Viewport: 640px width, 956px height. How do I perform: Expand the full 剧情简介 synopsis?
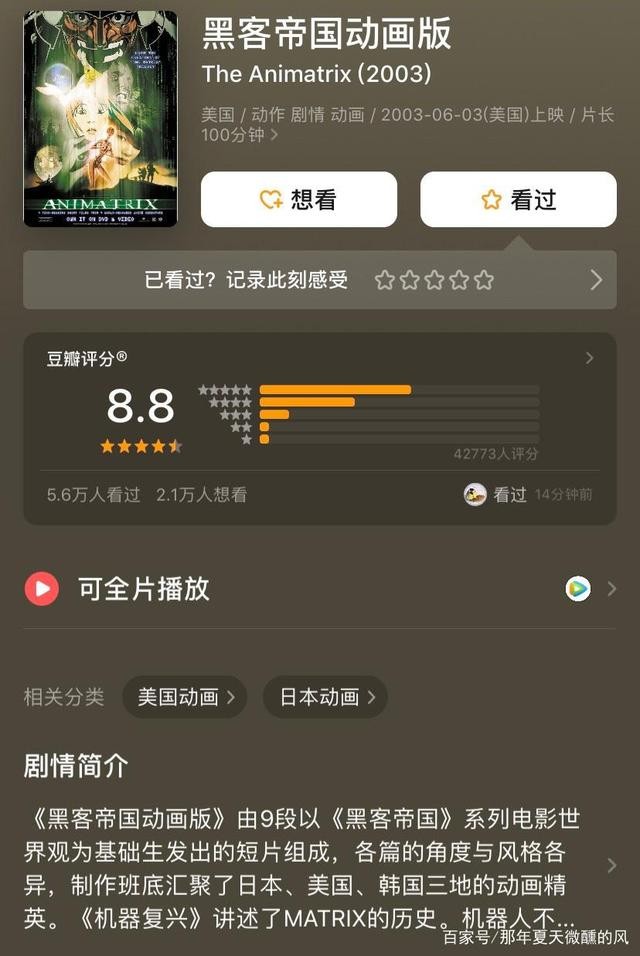pos(611,865)
